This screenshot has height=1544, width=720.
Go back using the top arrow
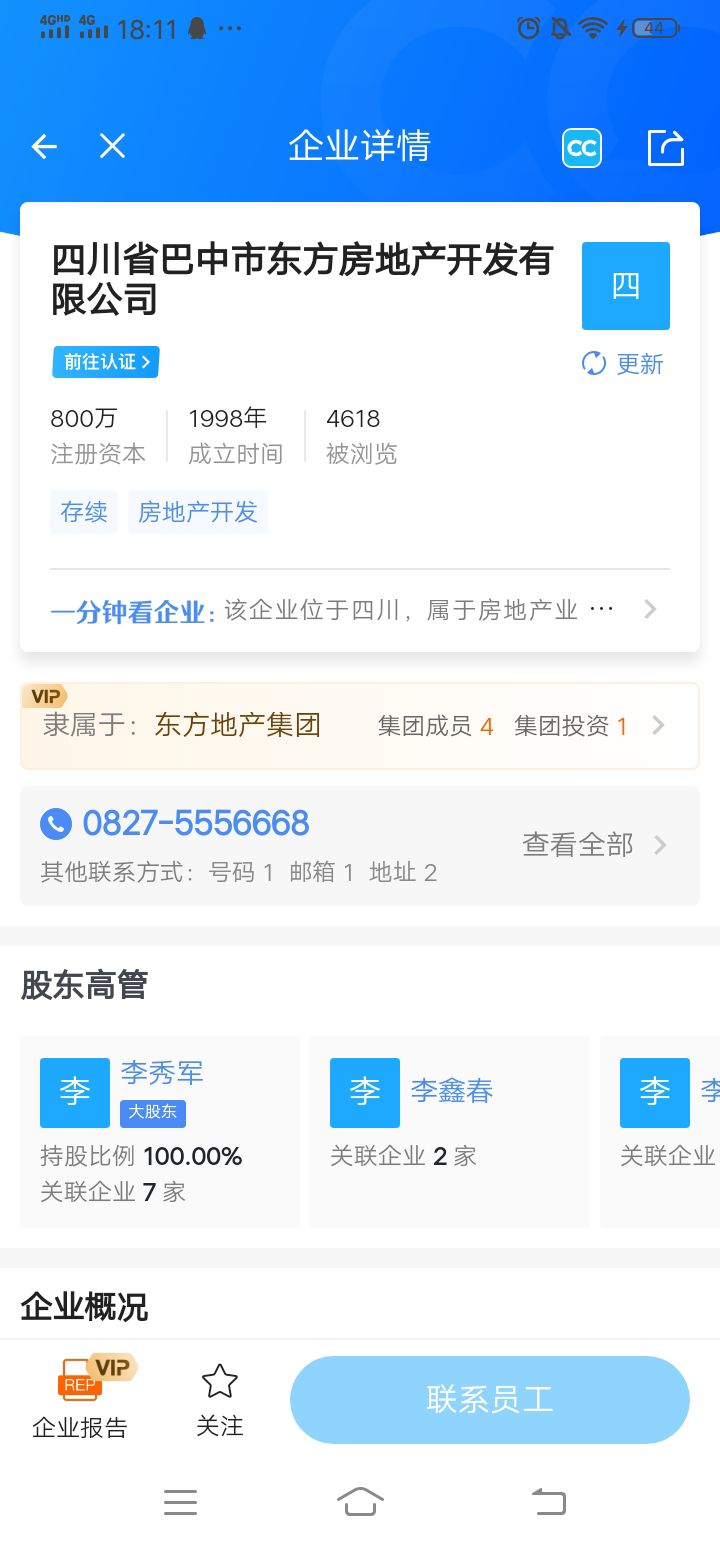pos(44,147)
